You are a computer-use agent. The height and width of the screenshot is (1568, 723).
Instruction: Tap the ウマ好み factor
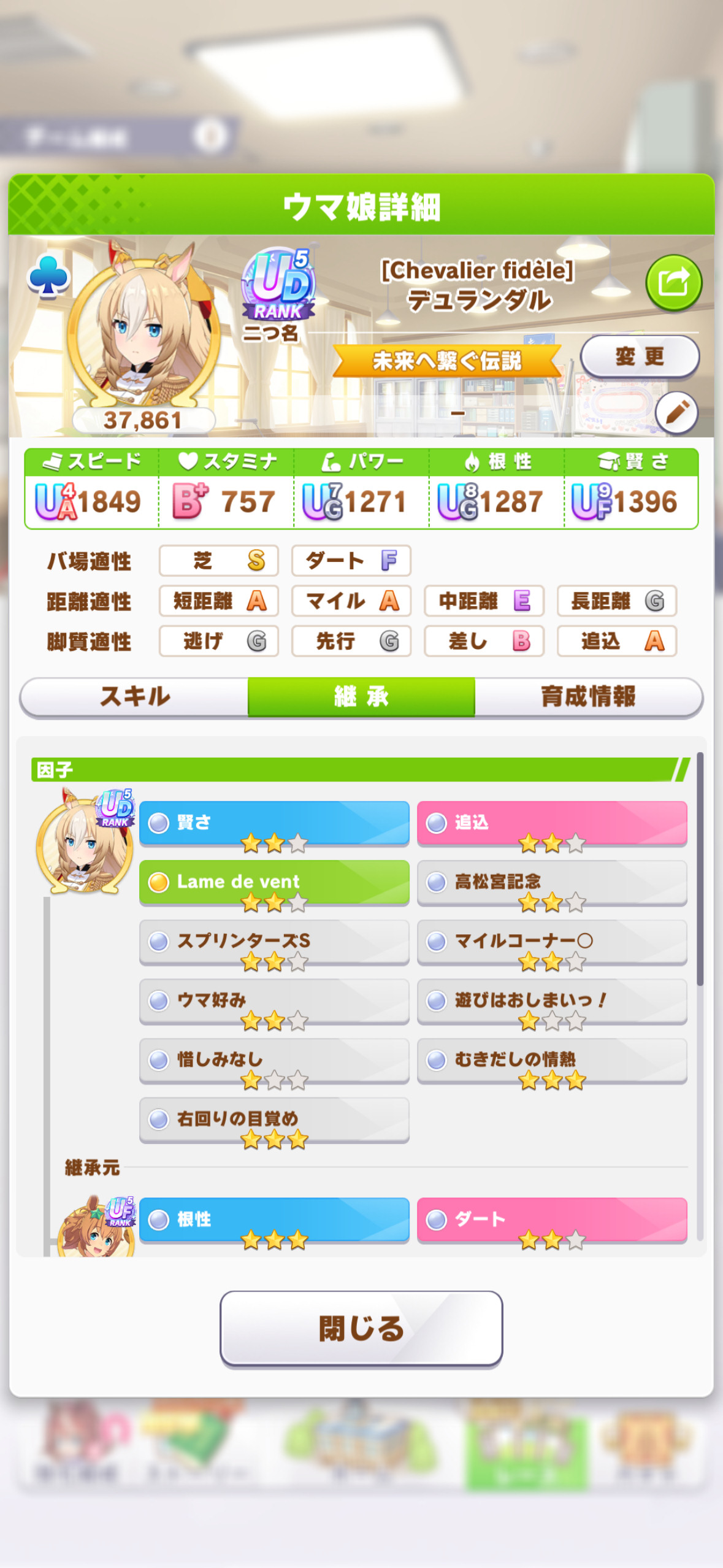[274, 1001]
